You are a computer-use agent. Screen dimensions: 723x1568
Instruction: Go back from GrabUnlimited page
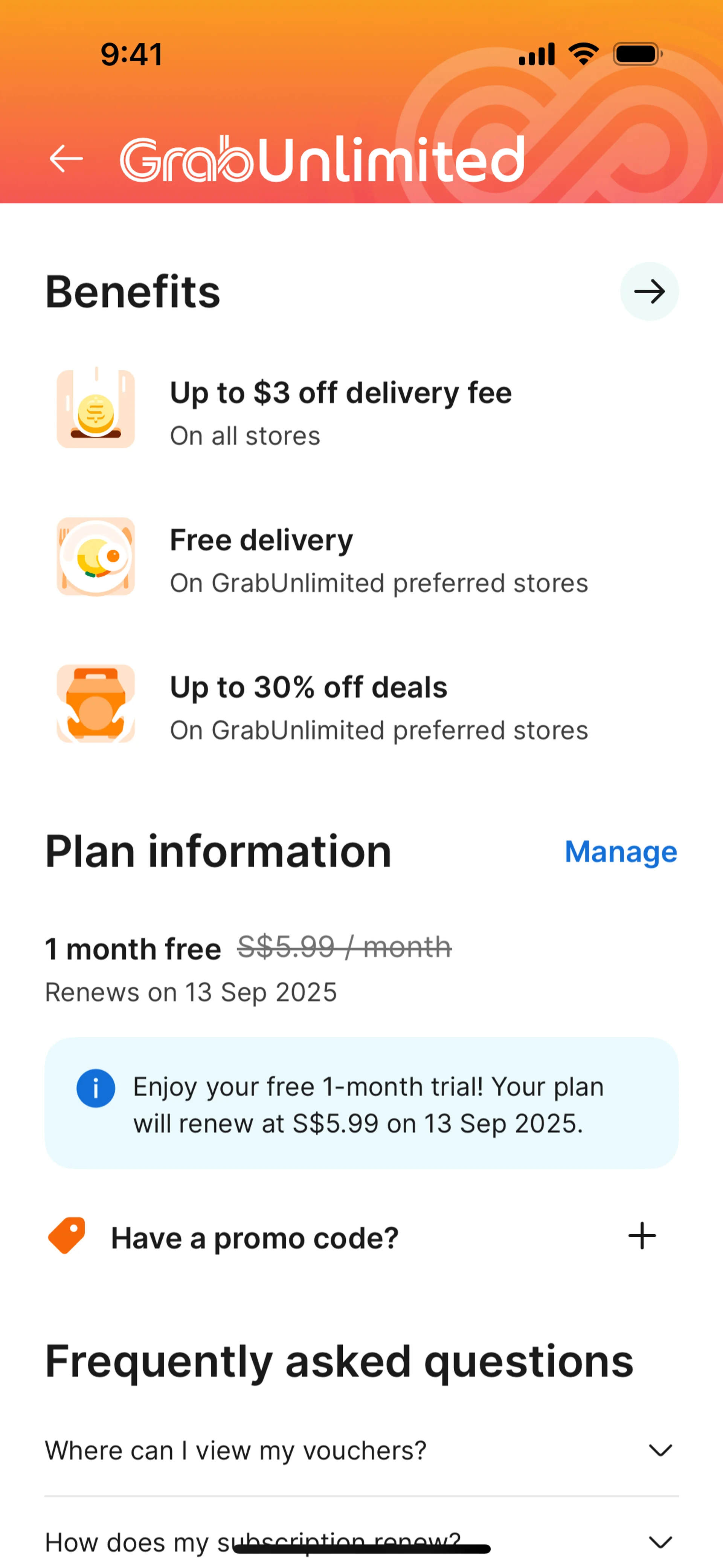[x=66, y=159]
